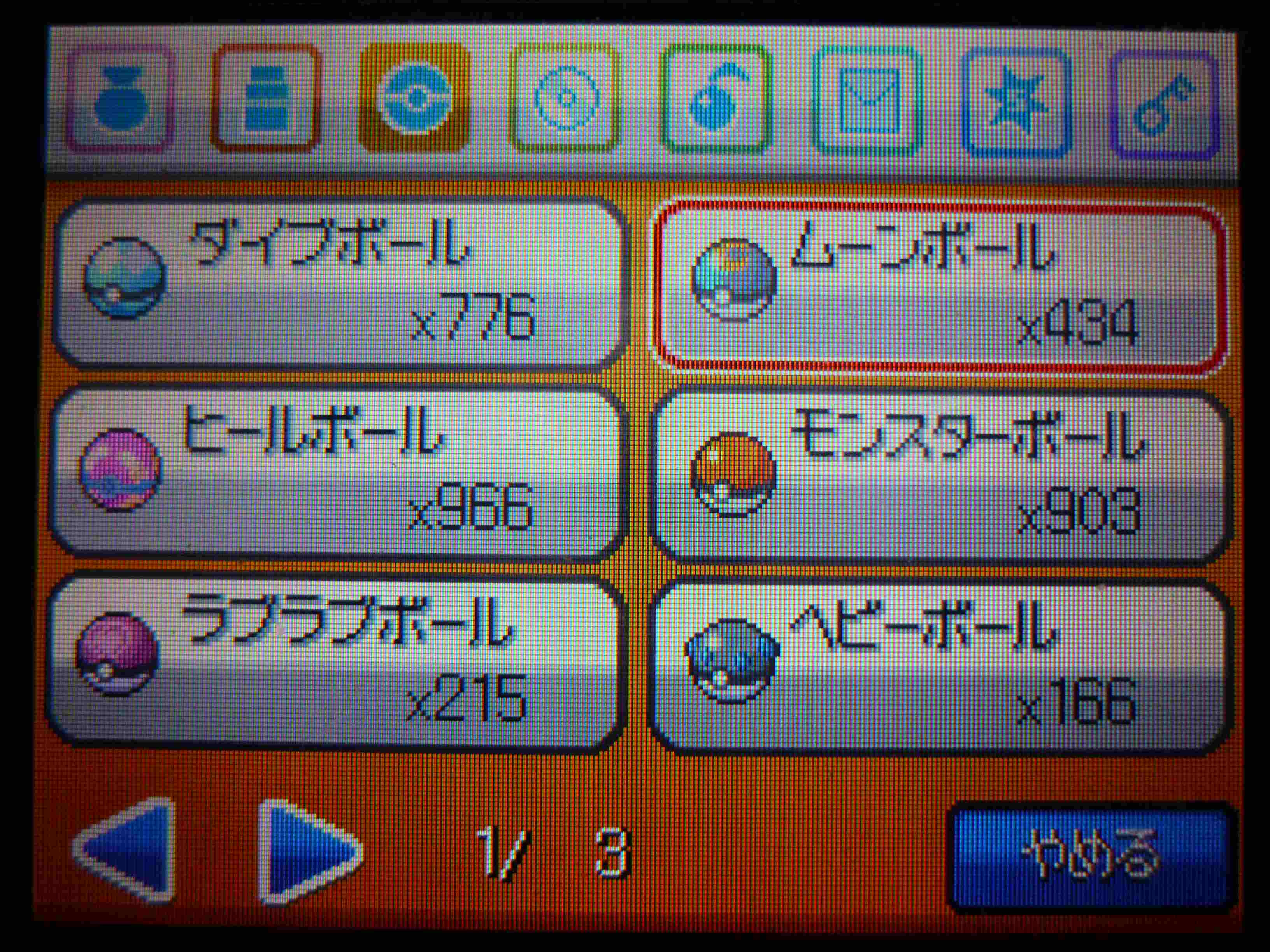Select ラブラブボール x215

(x=335, y=663)
